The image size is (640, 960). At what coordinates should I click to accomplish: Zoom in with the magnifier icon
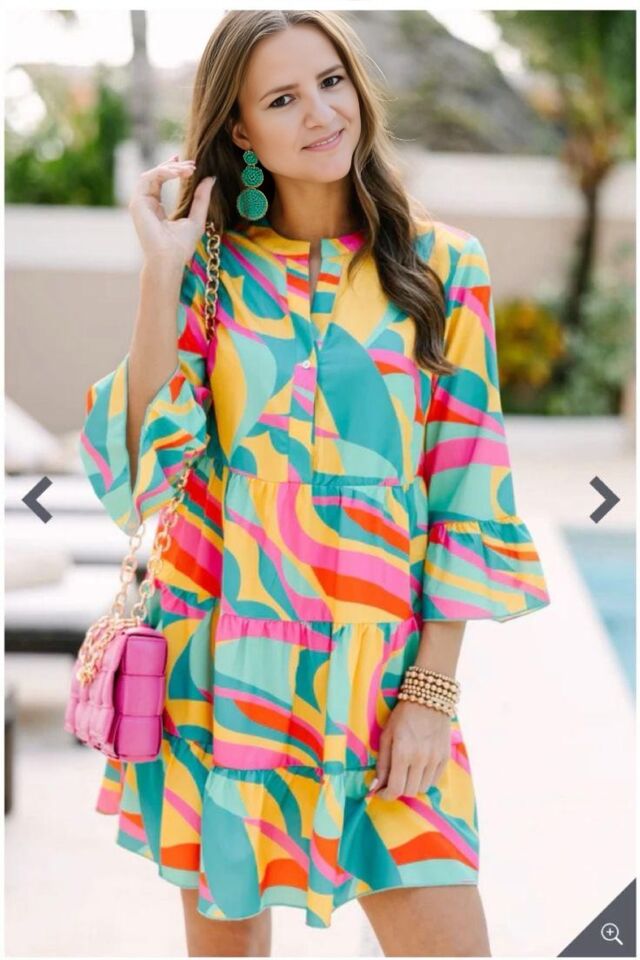(x=611, y=934)
